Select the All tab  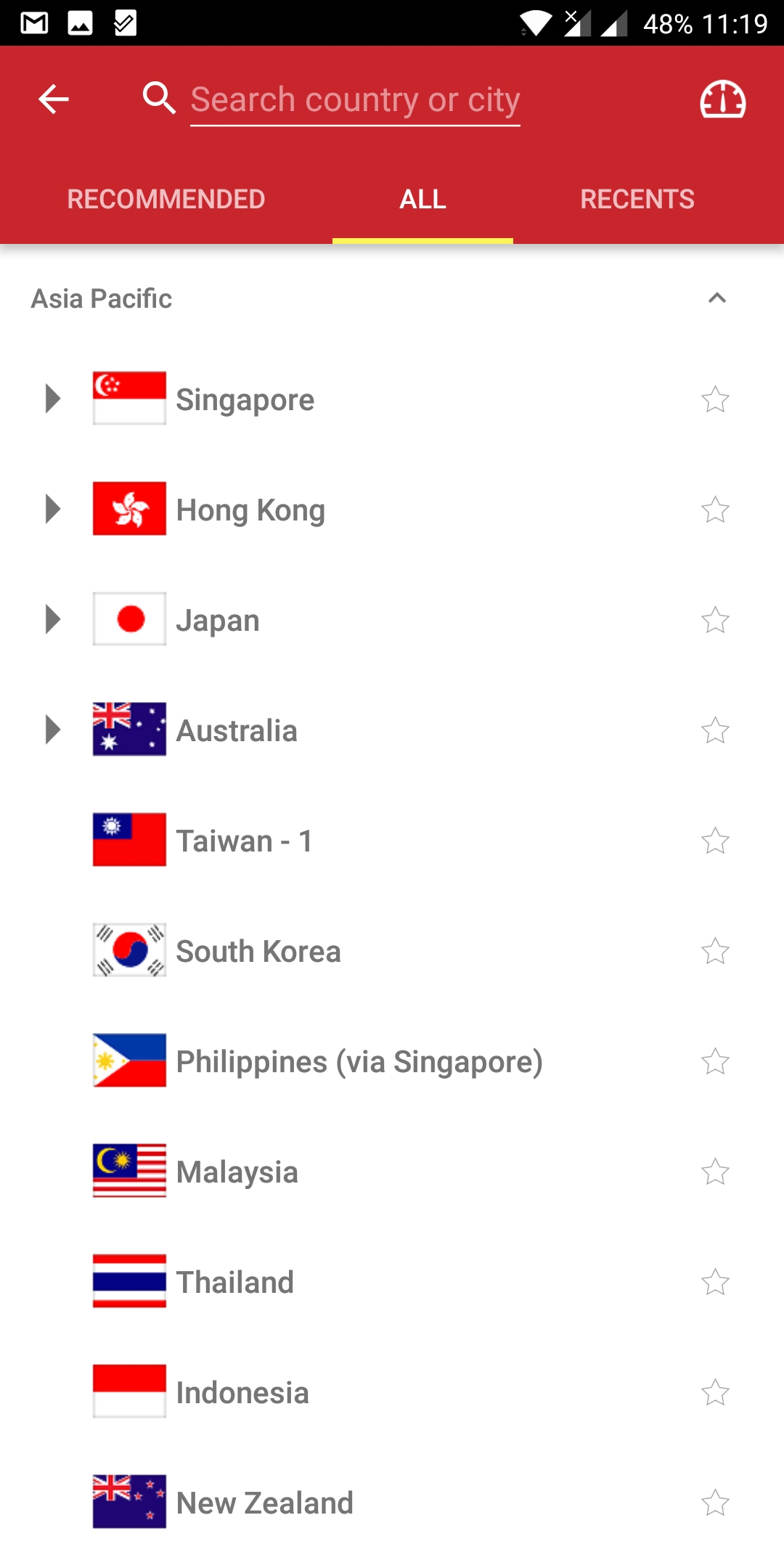pos(422,199)
